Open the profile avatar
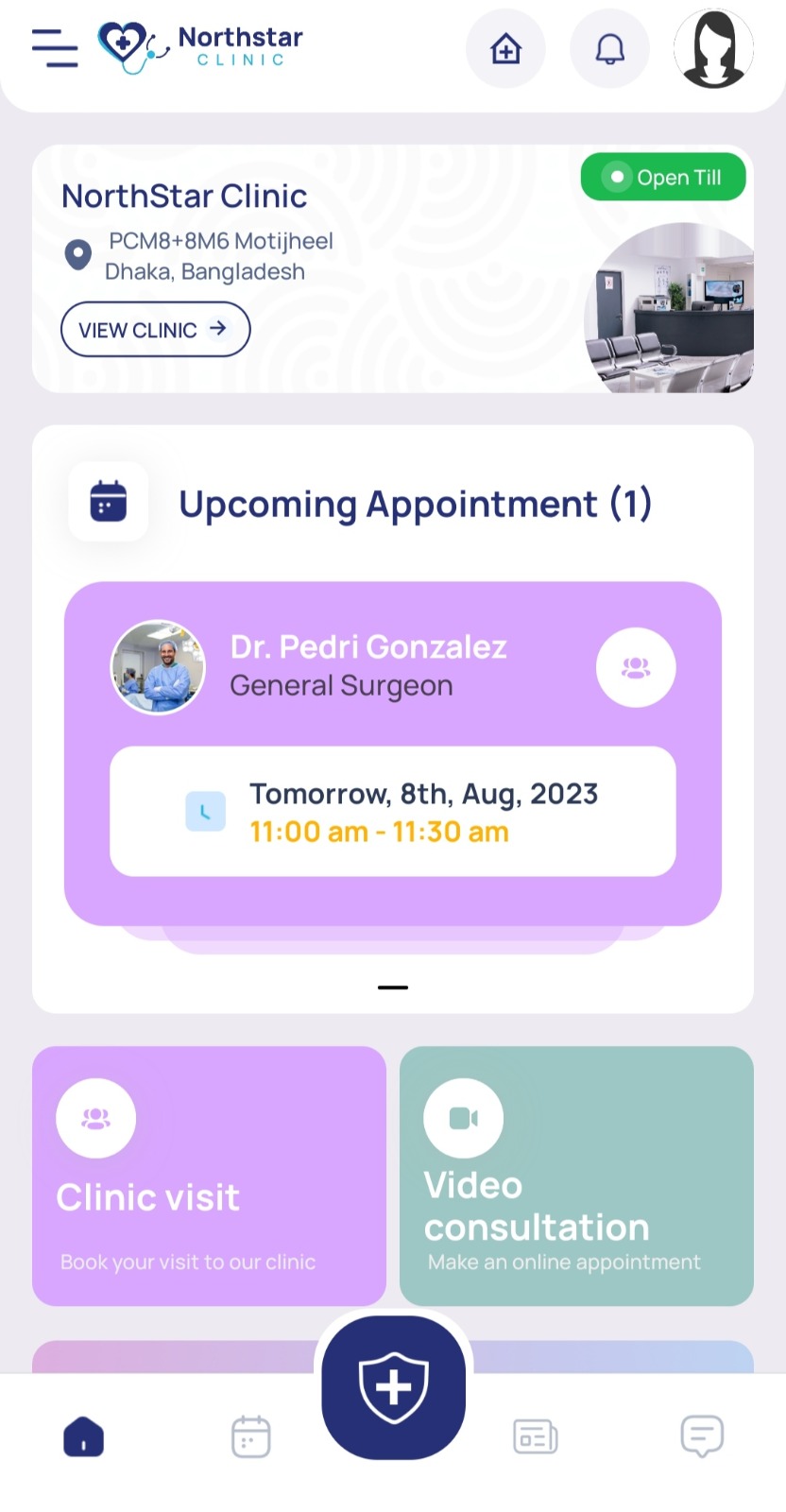The height and width of the screenshot is (1512, 786). [x=713, y=48]
